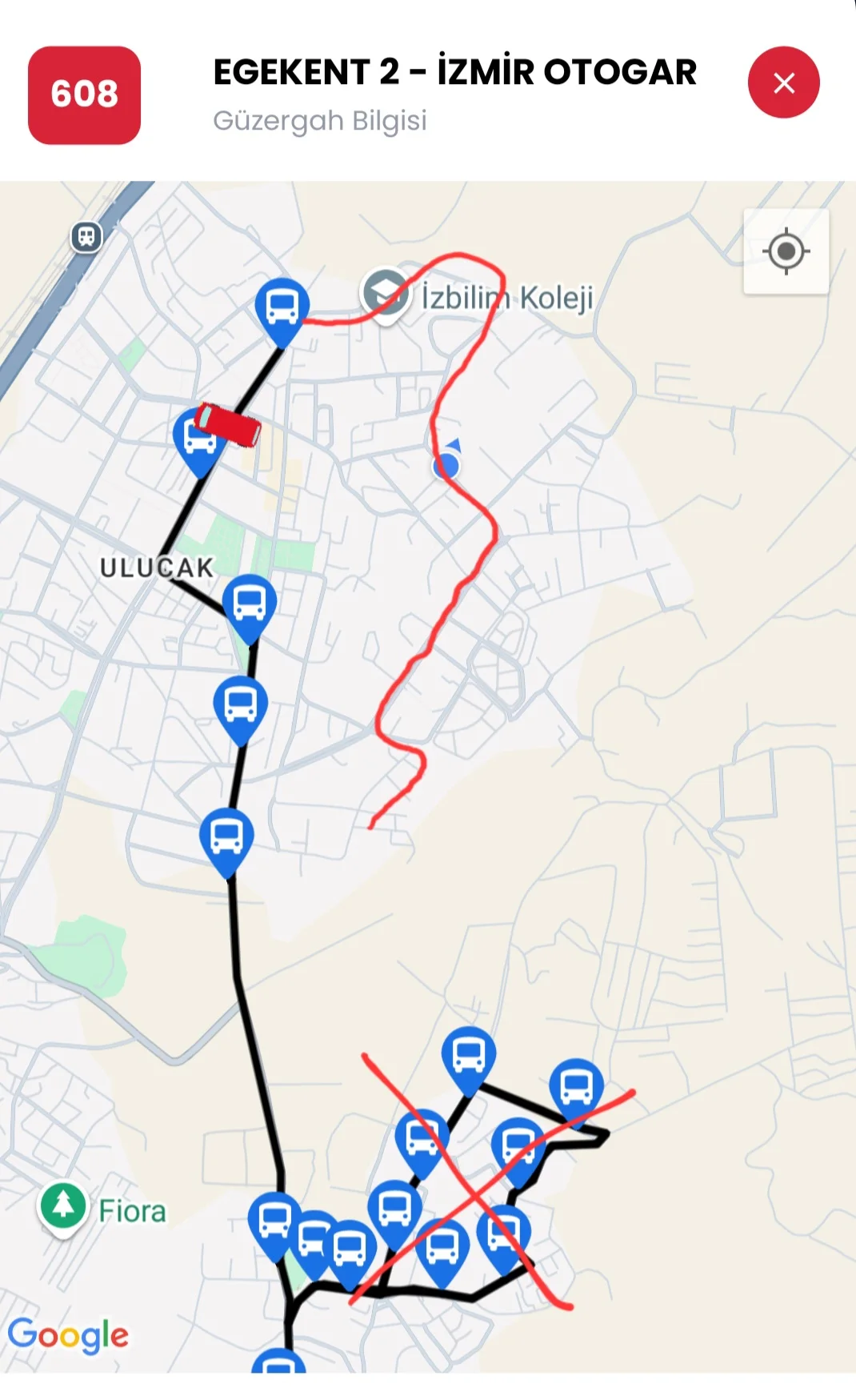Tap the red bus vehicle on the route
The image size is (856, 1400).
click(229, 424)
